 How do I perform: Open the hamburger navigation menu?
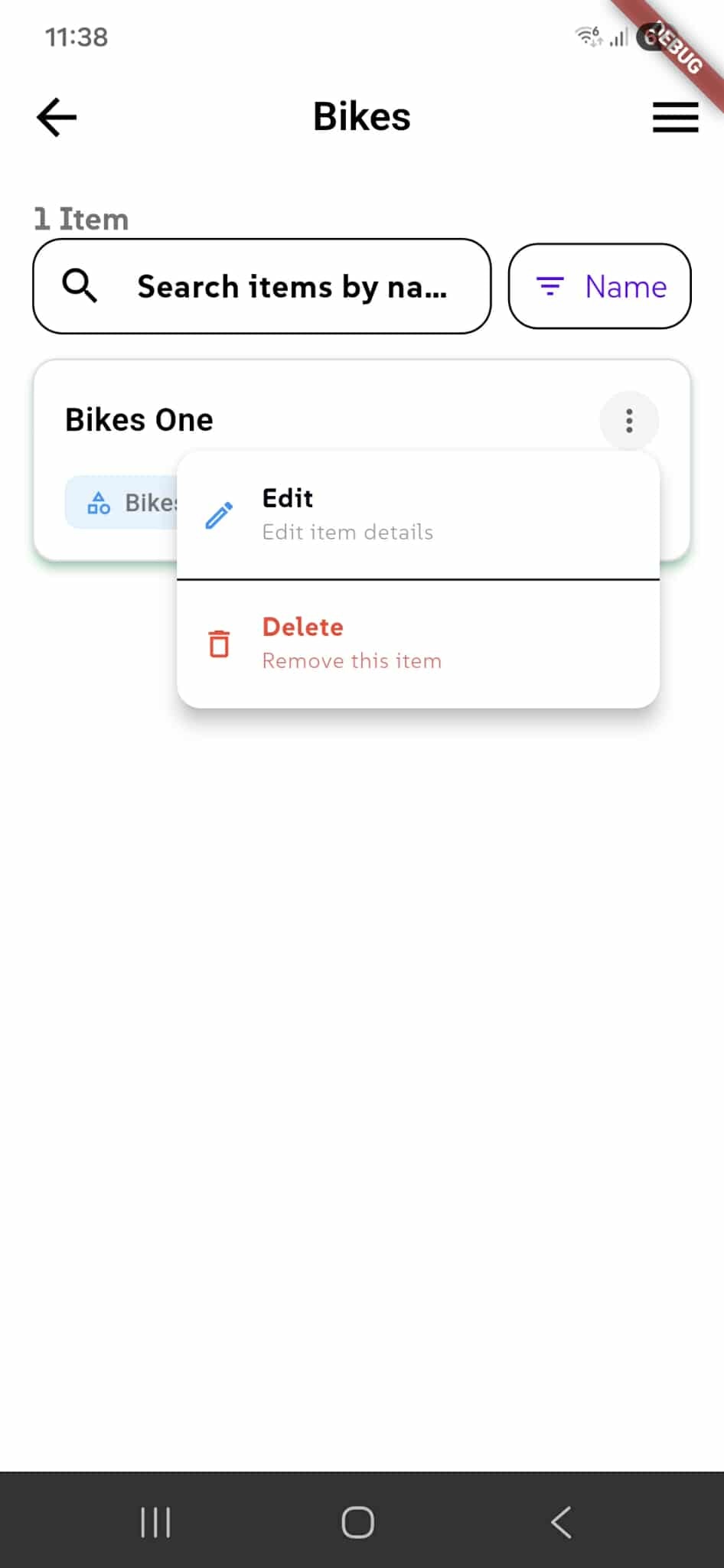tap(674, 118)
